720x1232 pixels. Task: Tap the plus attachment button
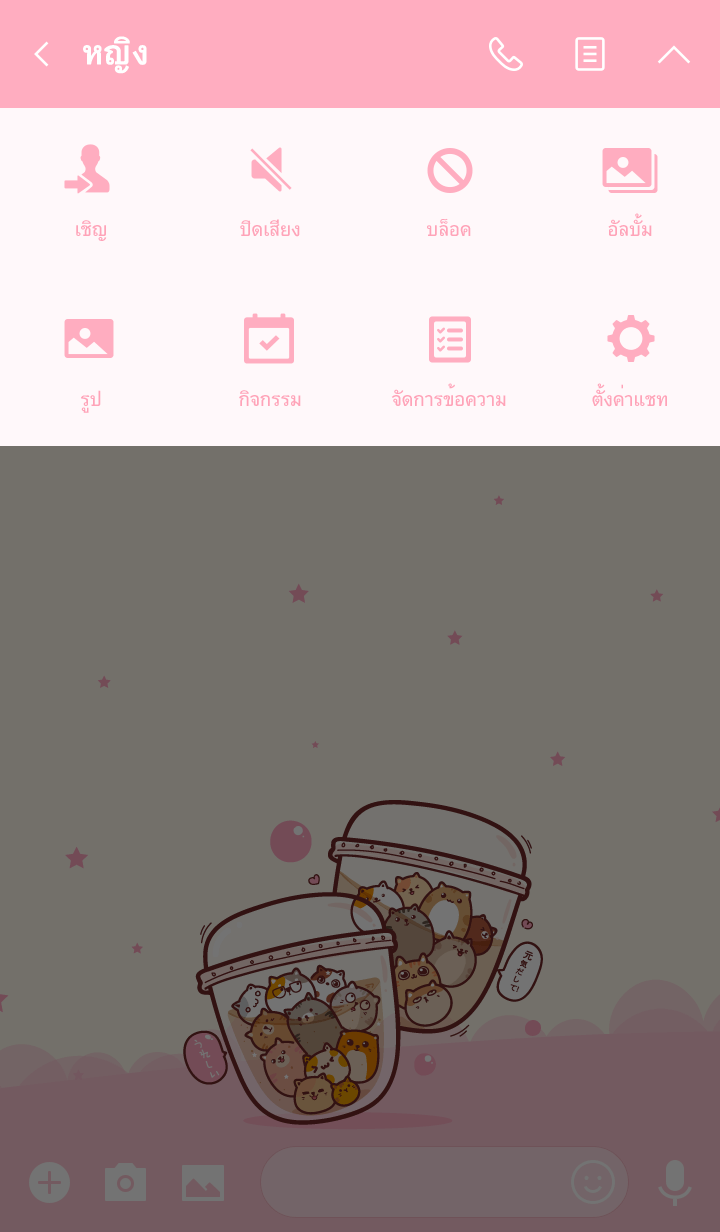(x=49, y=1183)
